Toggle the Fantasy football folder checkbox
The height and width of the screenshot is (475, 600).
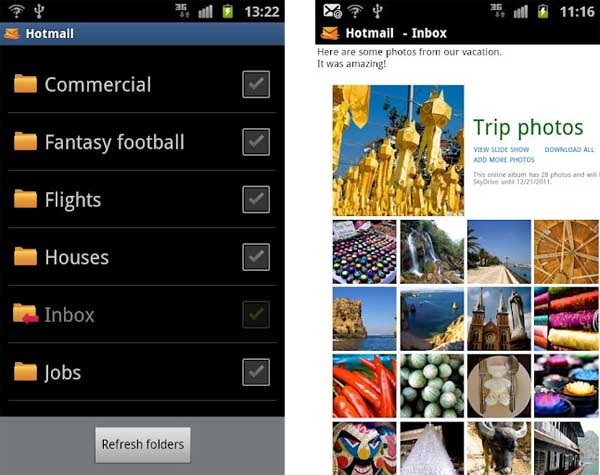[x=256, y=142]
